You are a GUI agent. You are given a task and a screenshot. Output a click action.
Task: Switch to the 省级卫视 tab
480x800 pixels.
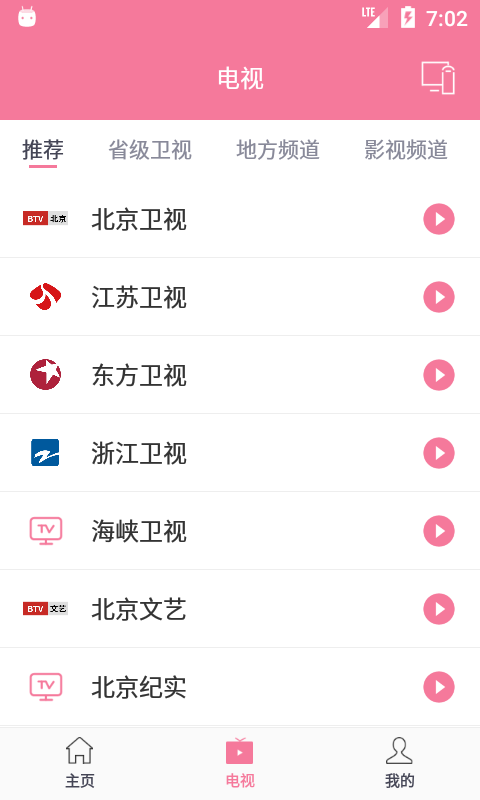click(150, 150)
